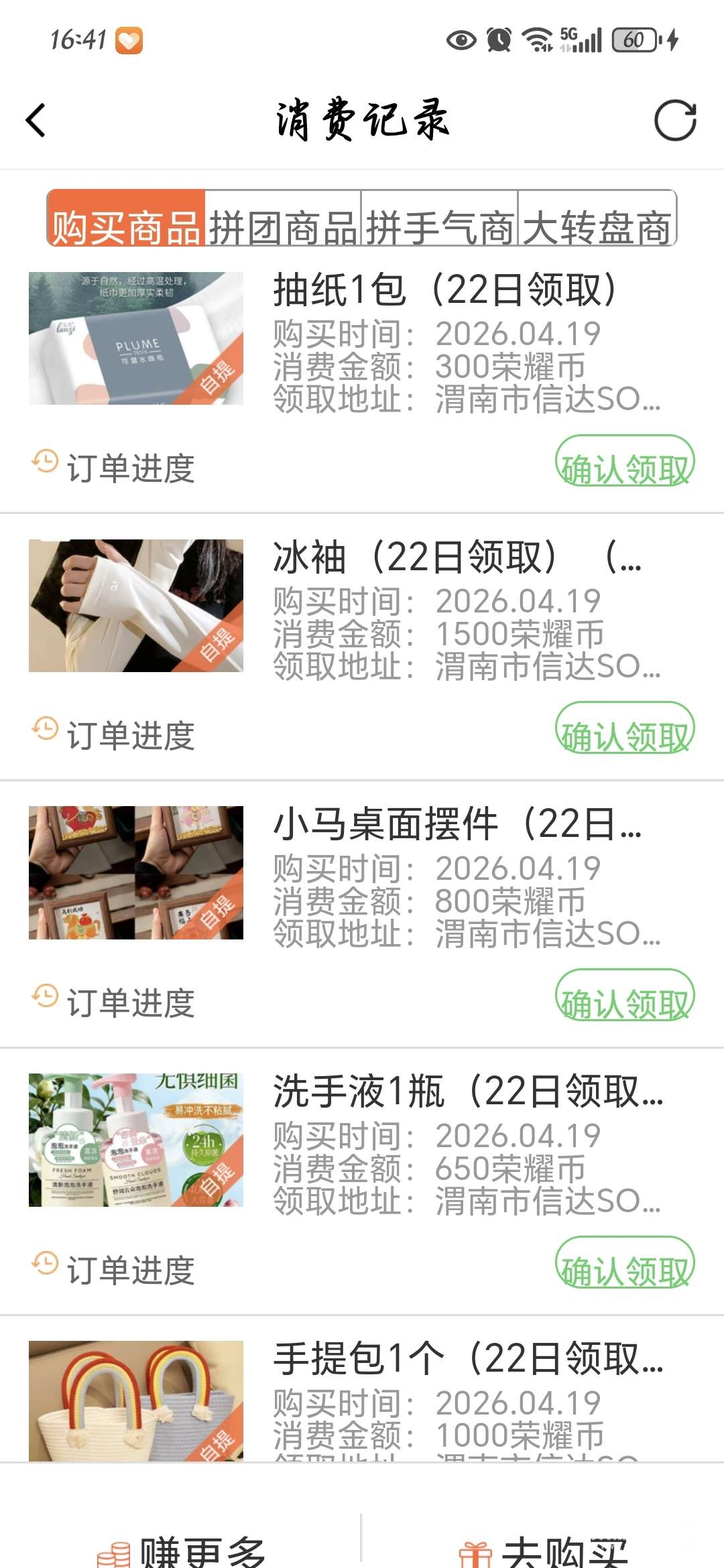Refresh the consumption records
724x1568 pixels.
[x=675, y=121]
